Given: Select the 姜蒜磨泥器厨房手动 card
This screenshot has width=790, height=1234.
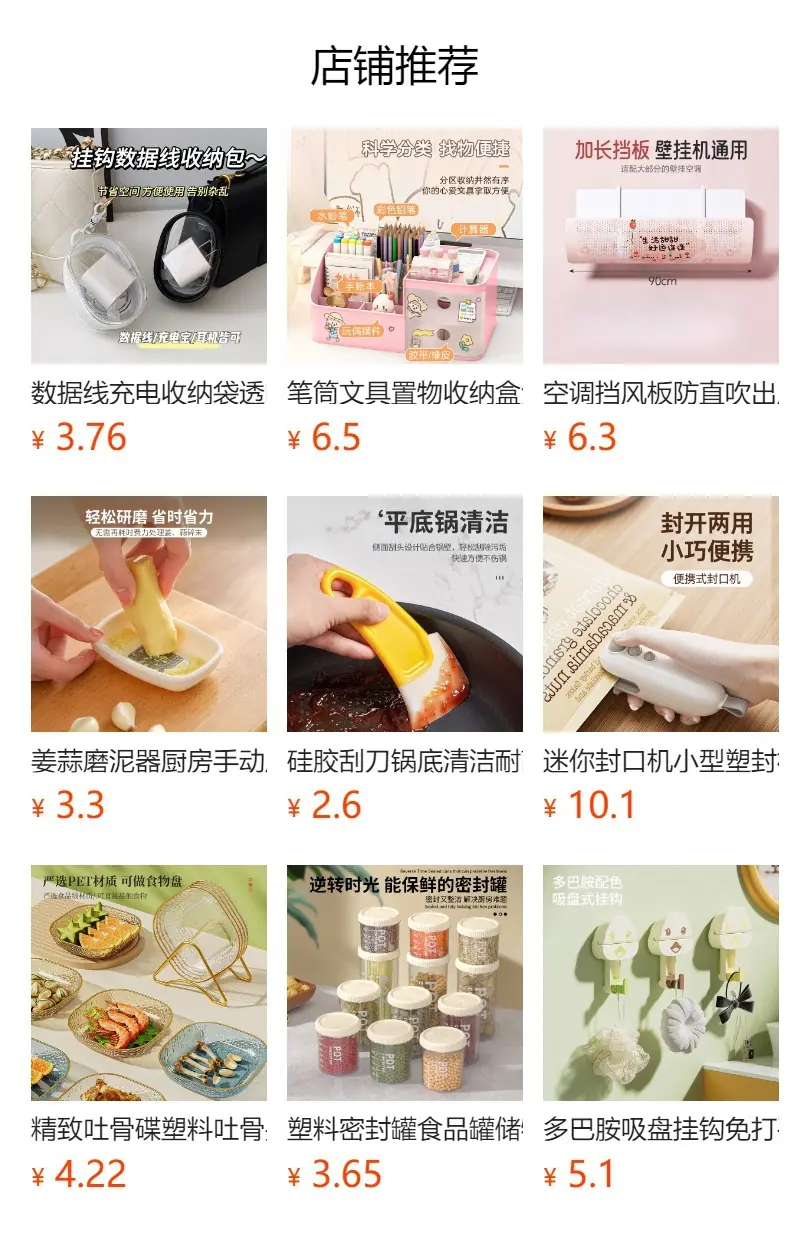Looking at the screenshot, I should [149, 659].
